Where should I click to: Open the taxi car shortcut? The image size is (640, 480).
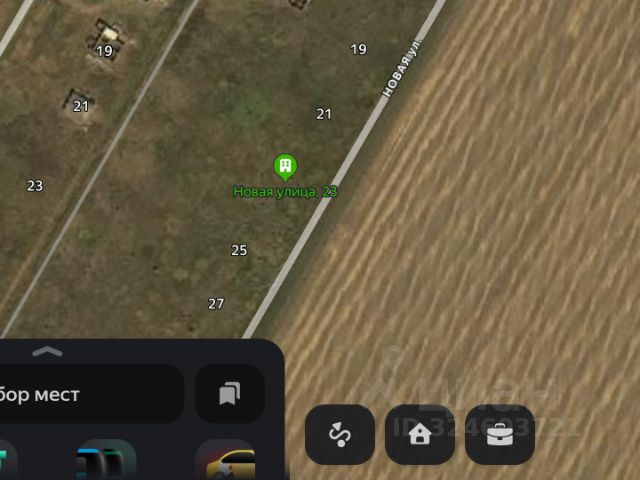(x=227, y=462)
